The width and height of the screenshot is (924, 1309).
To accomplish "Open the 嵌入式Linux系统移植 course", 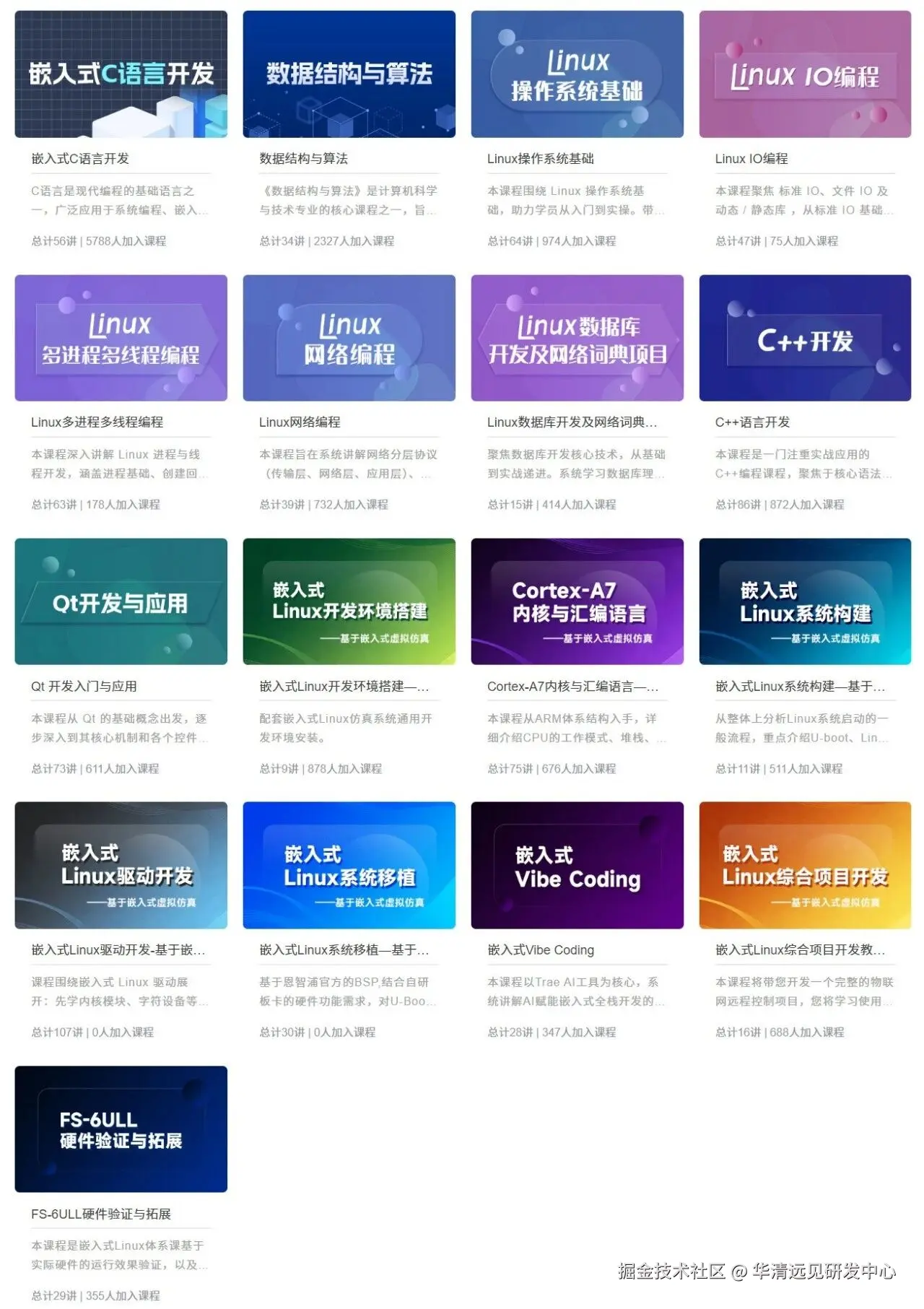I will coord(349,865).
